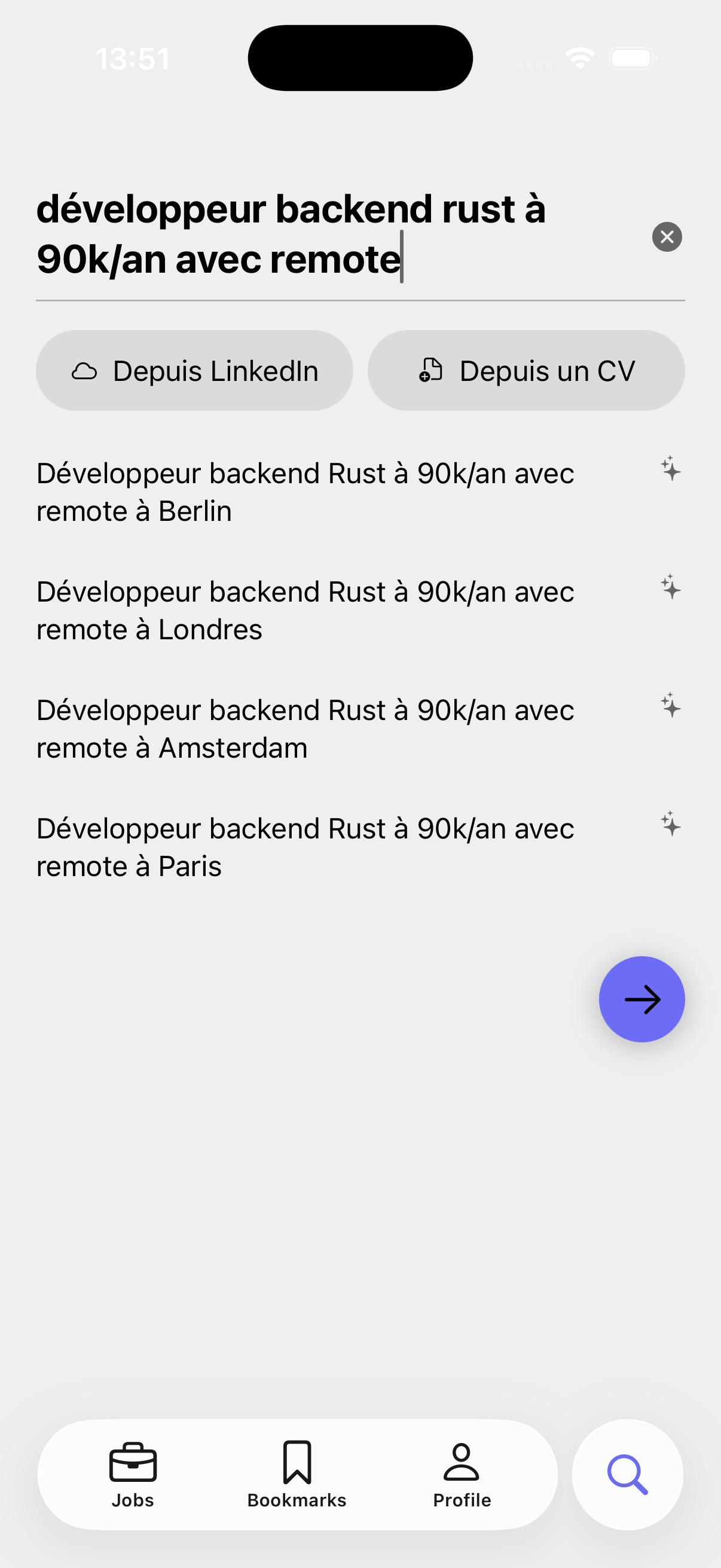Screen dimensions: 721x1568
Task: Tap the magnifier search tab button
Action: click(x=627, y=1475)
